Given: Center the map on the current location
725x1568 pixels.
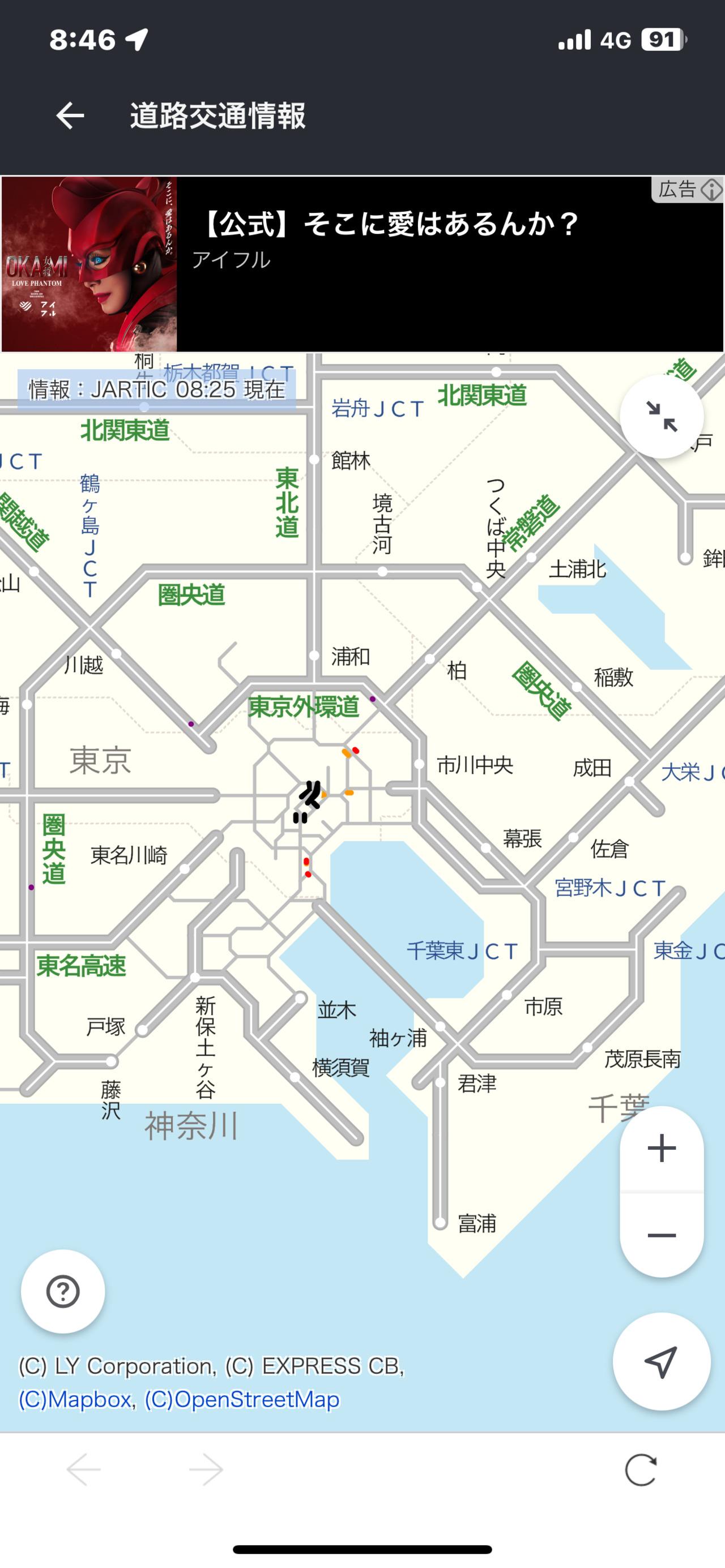Looking at the screenshot, I should click(661, 1361).
